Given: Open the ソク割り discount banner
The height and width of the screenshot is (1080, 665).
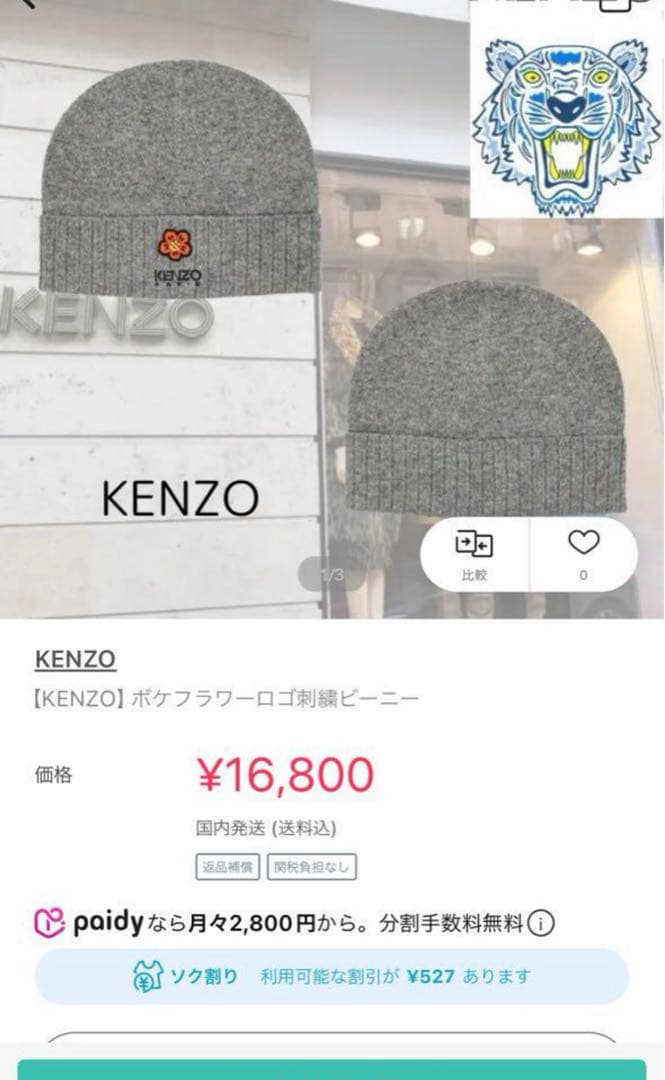Looking at the screenshot, I should [332, 976].
